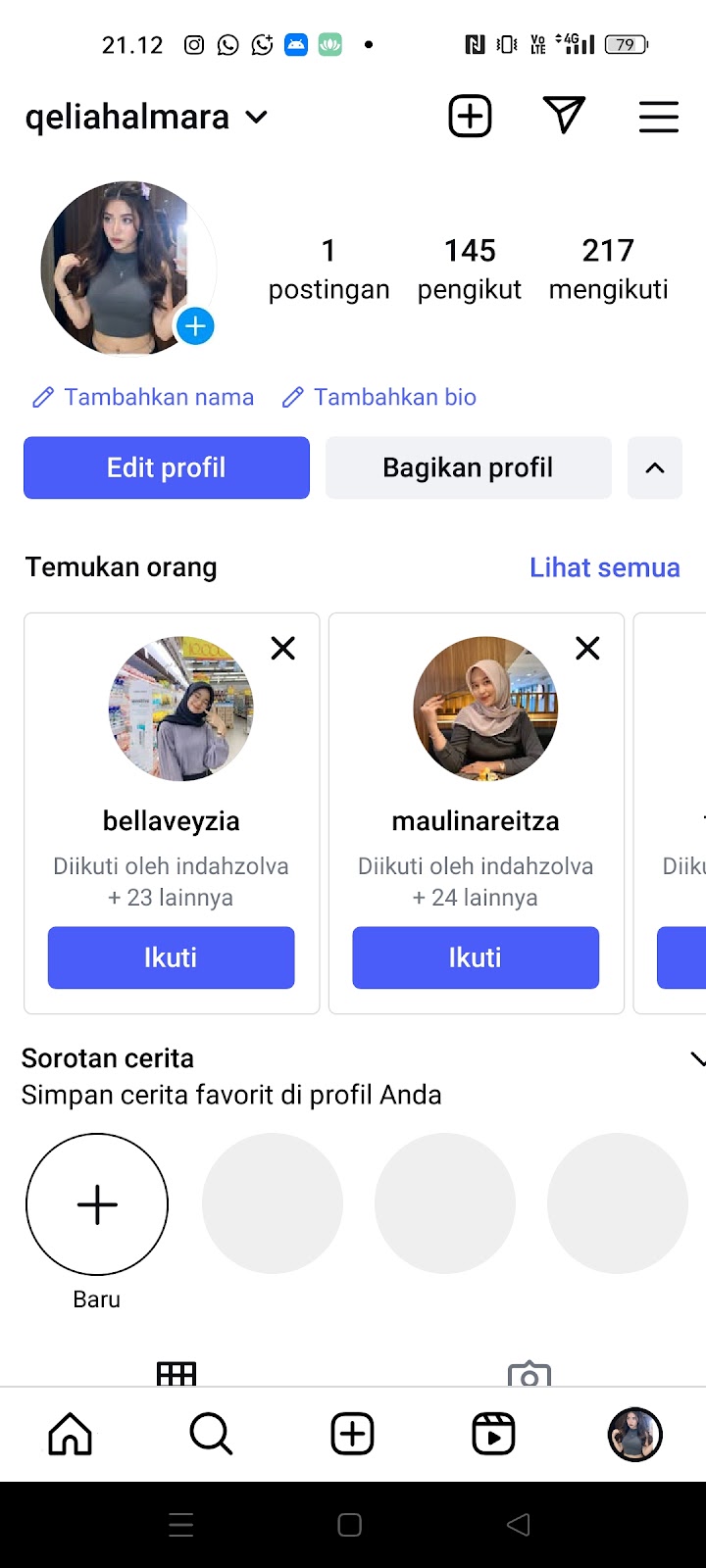Tap Tambahkan nama link
This screenshot has height=1568, width=706.
(144, 397)
